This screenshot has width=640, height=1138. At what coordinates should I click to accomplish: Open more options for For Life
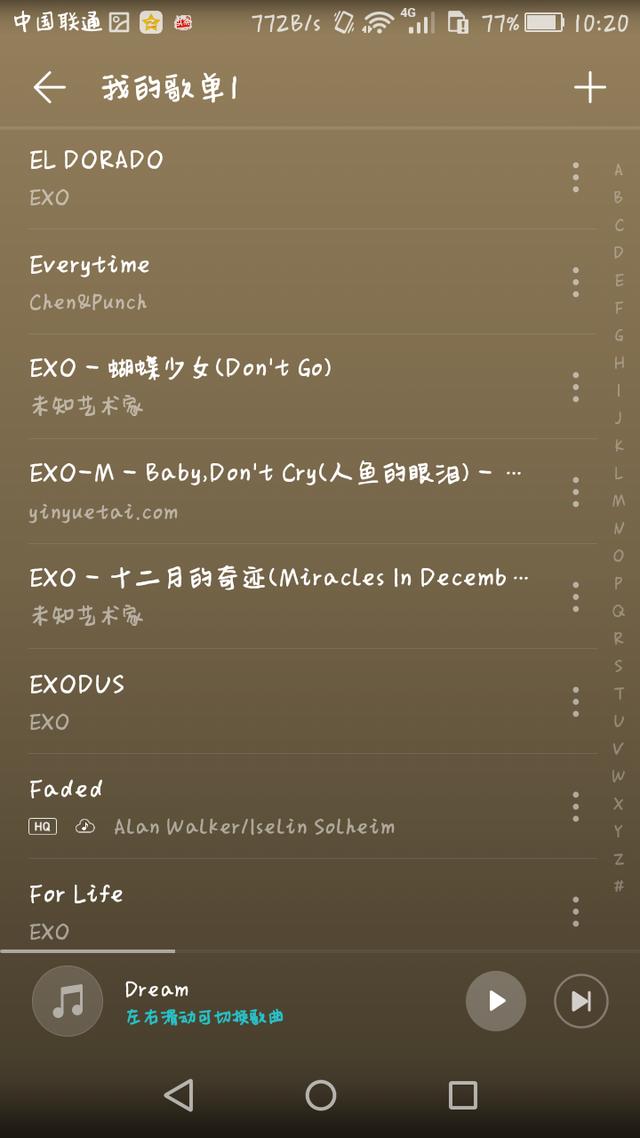click(x=575, y=912)
